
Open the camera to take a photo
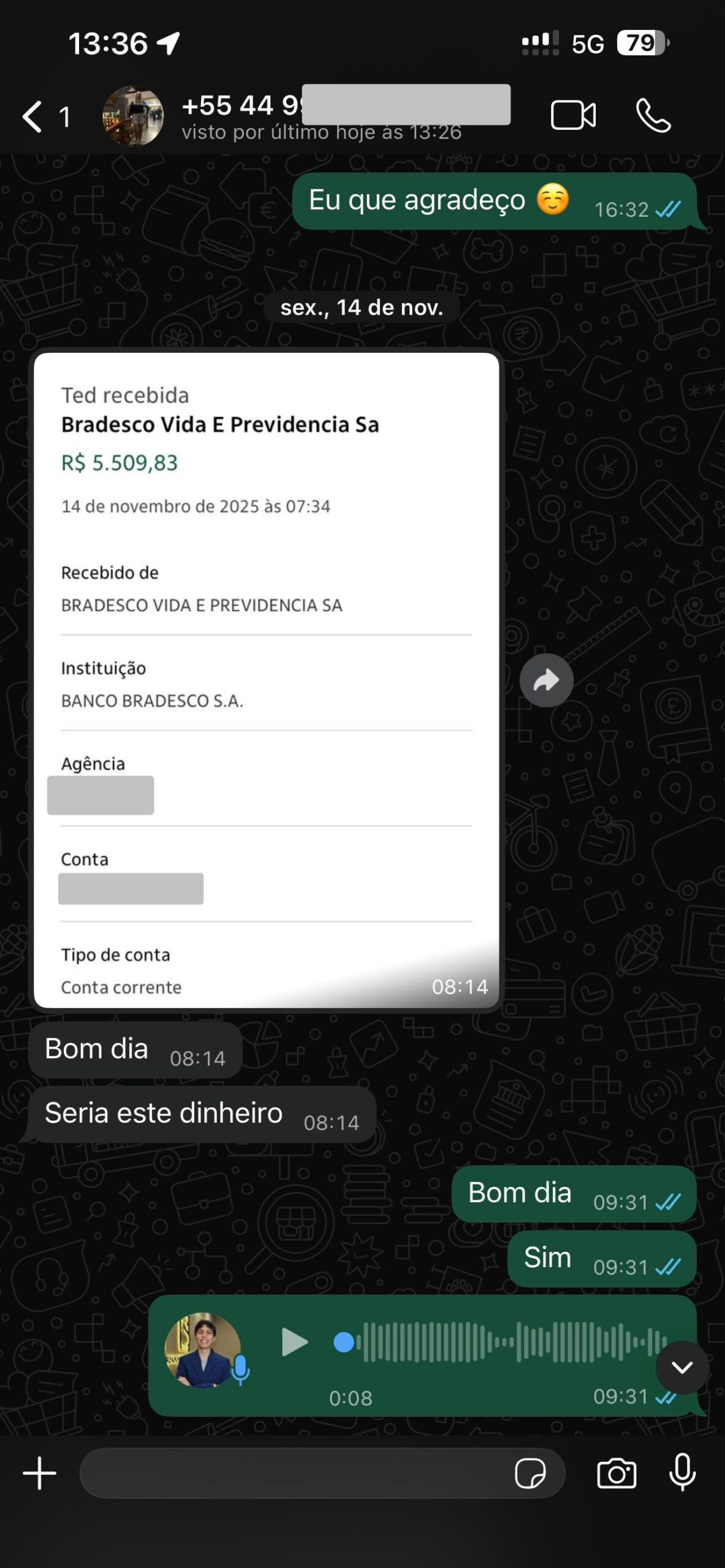pyautogui.click(x=617, y=1473)
